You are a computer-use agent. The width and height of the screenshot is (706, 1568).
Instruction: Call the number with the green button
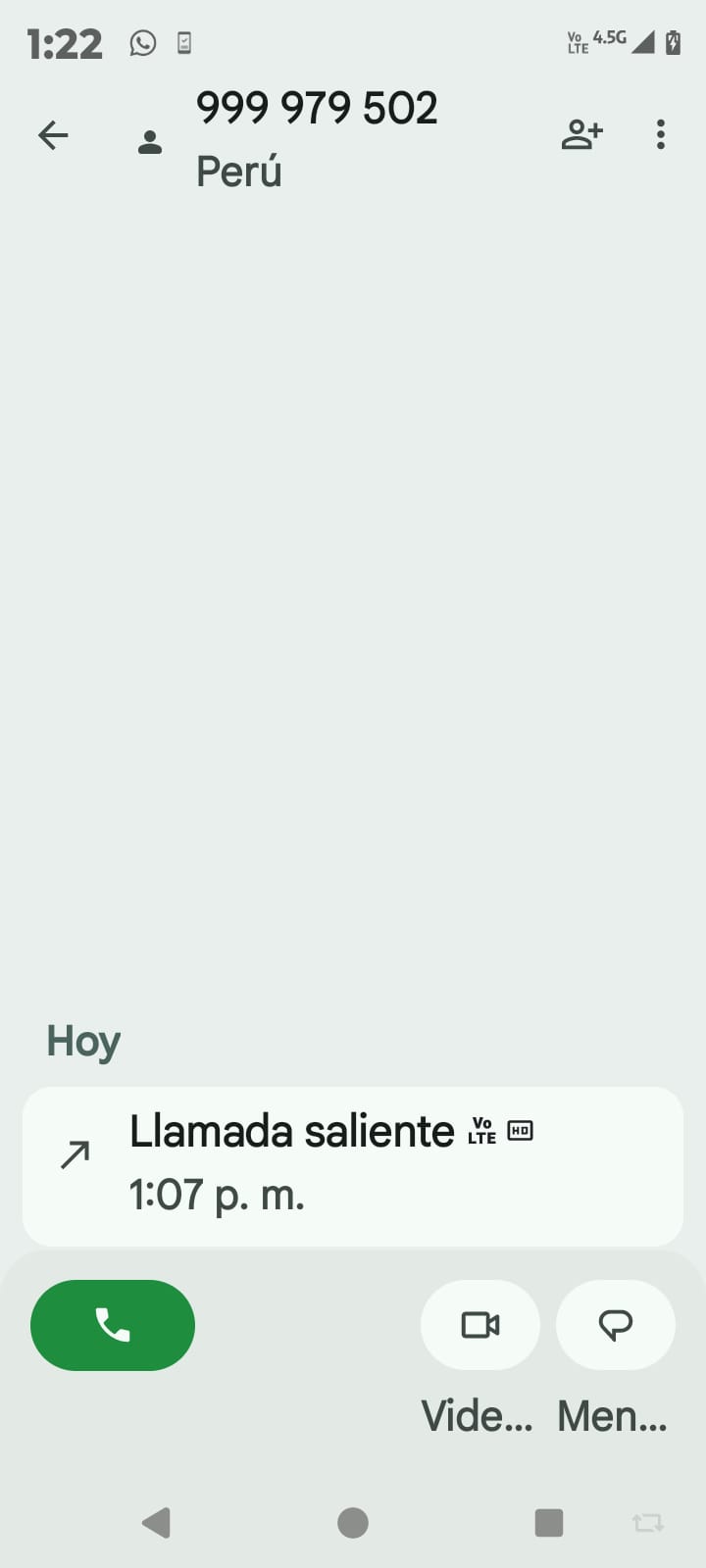pyautogui.click(x=113, y=1325)
